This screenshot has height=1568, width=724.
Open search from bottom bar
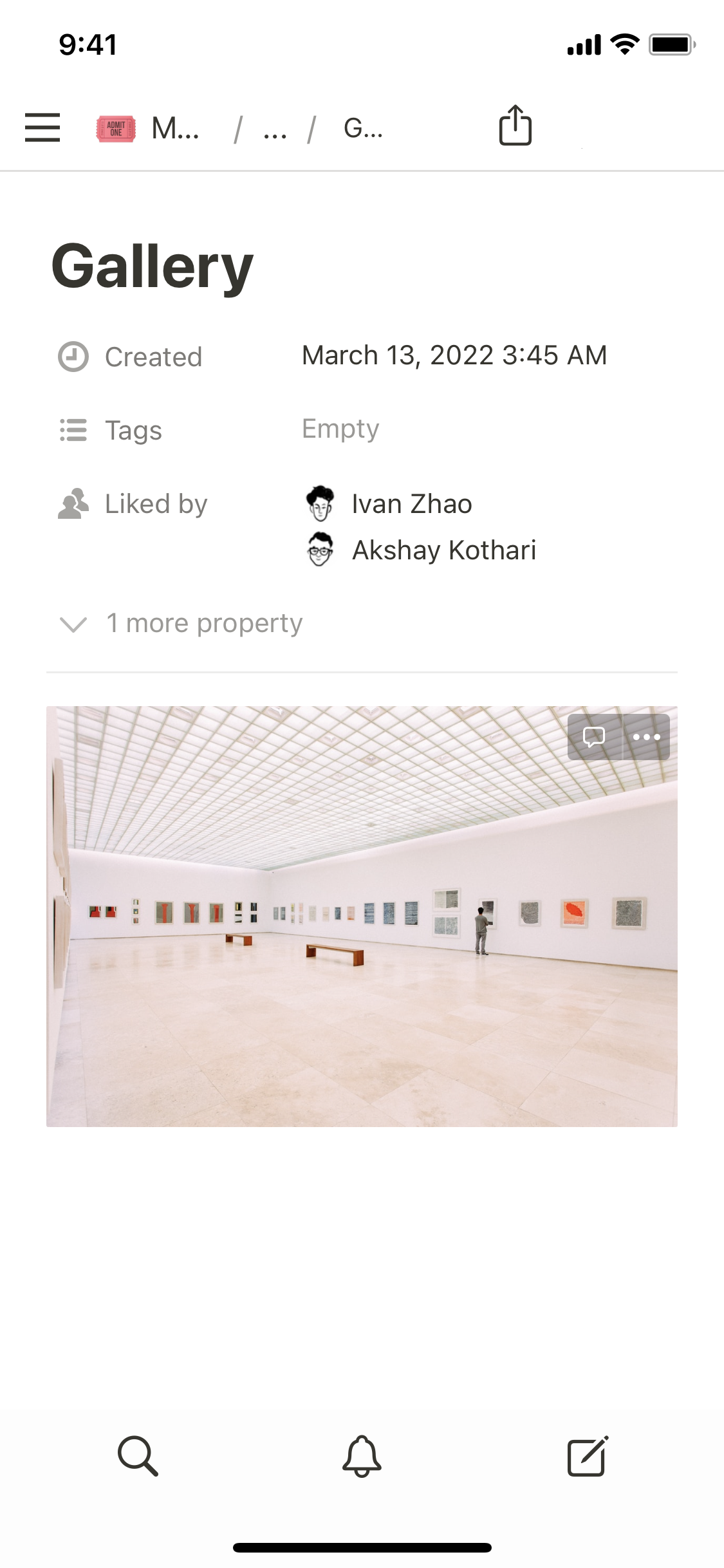click(x=138, y=1455)
